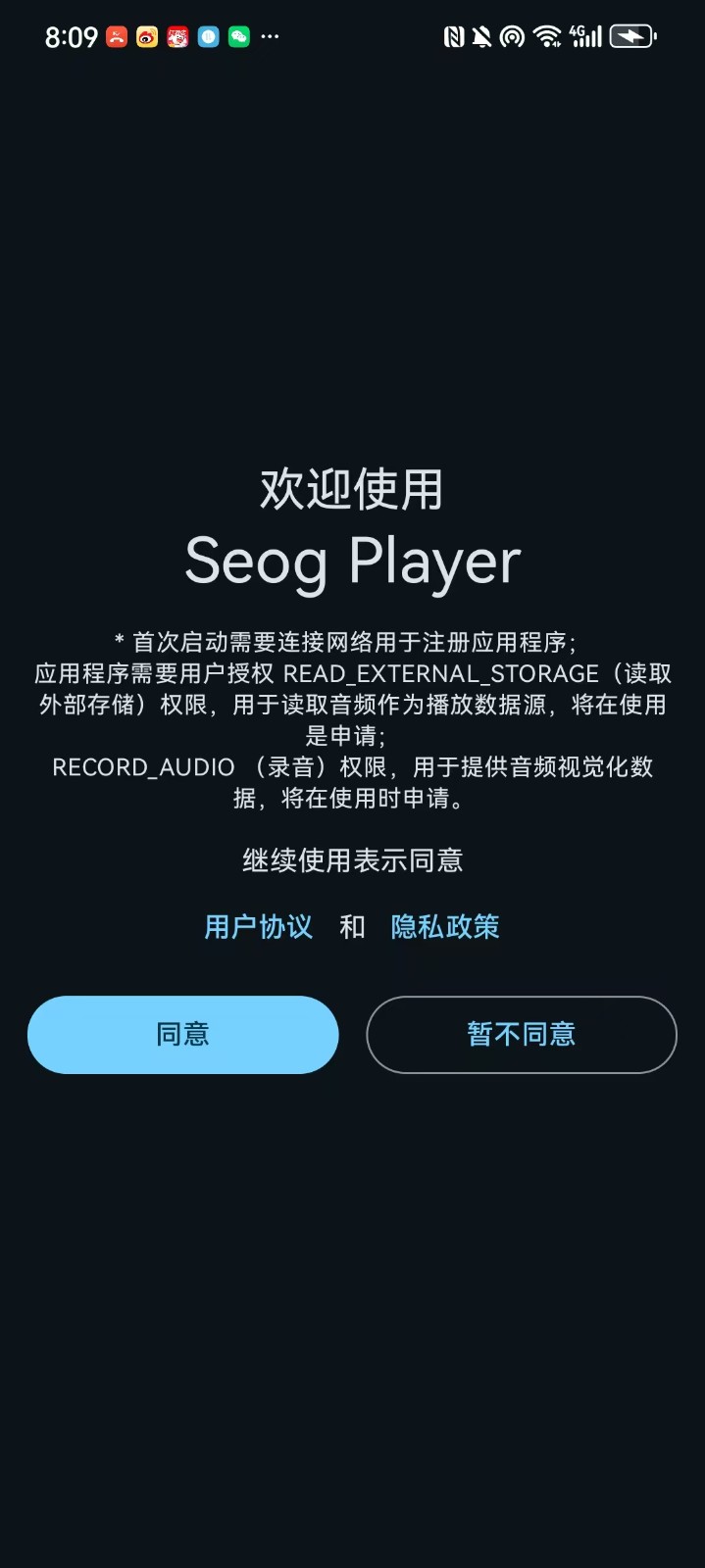Open the 用户协议 link
The height and width of the screenshot is (1568, 705).
coord(259,927)
